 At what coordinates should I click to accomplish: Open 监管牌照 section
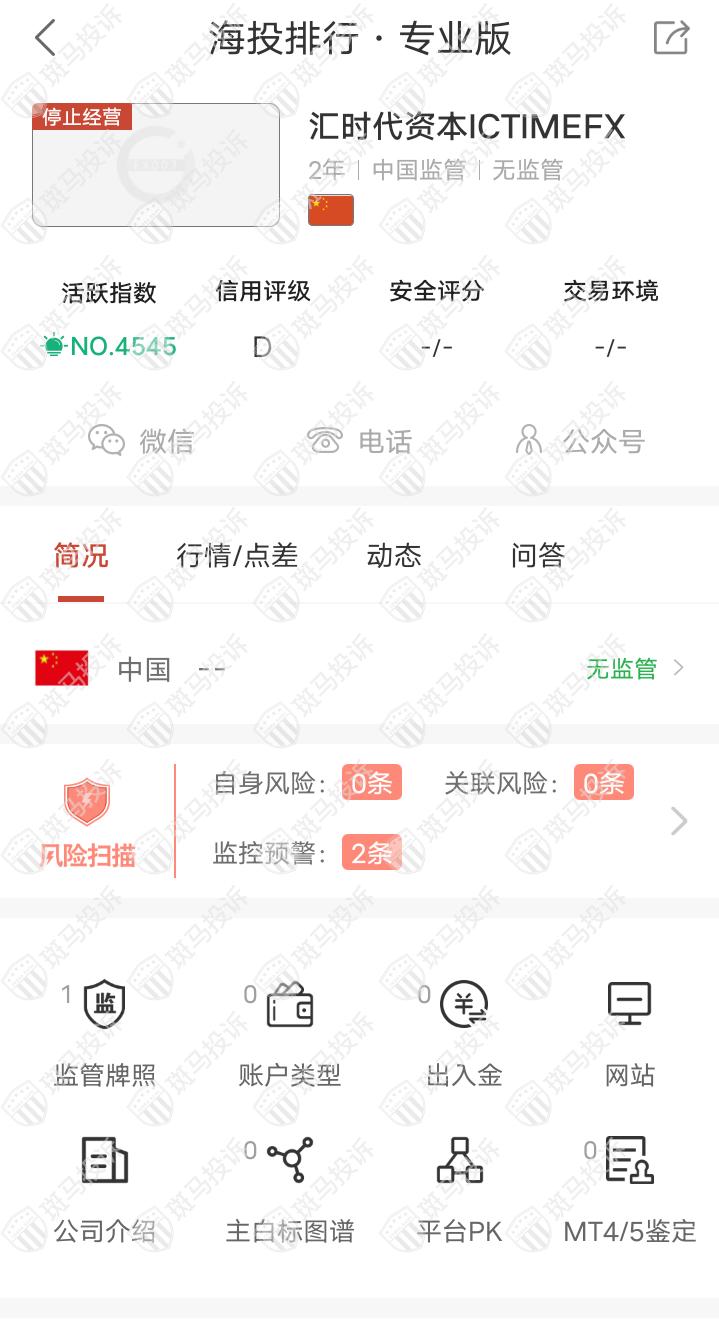pos(105,1031)
